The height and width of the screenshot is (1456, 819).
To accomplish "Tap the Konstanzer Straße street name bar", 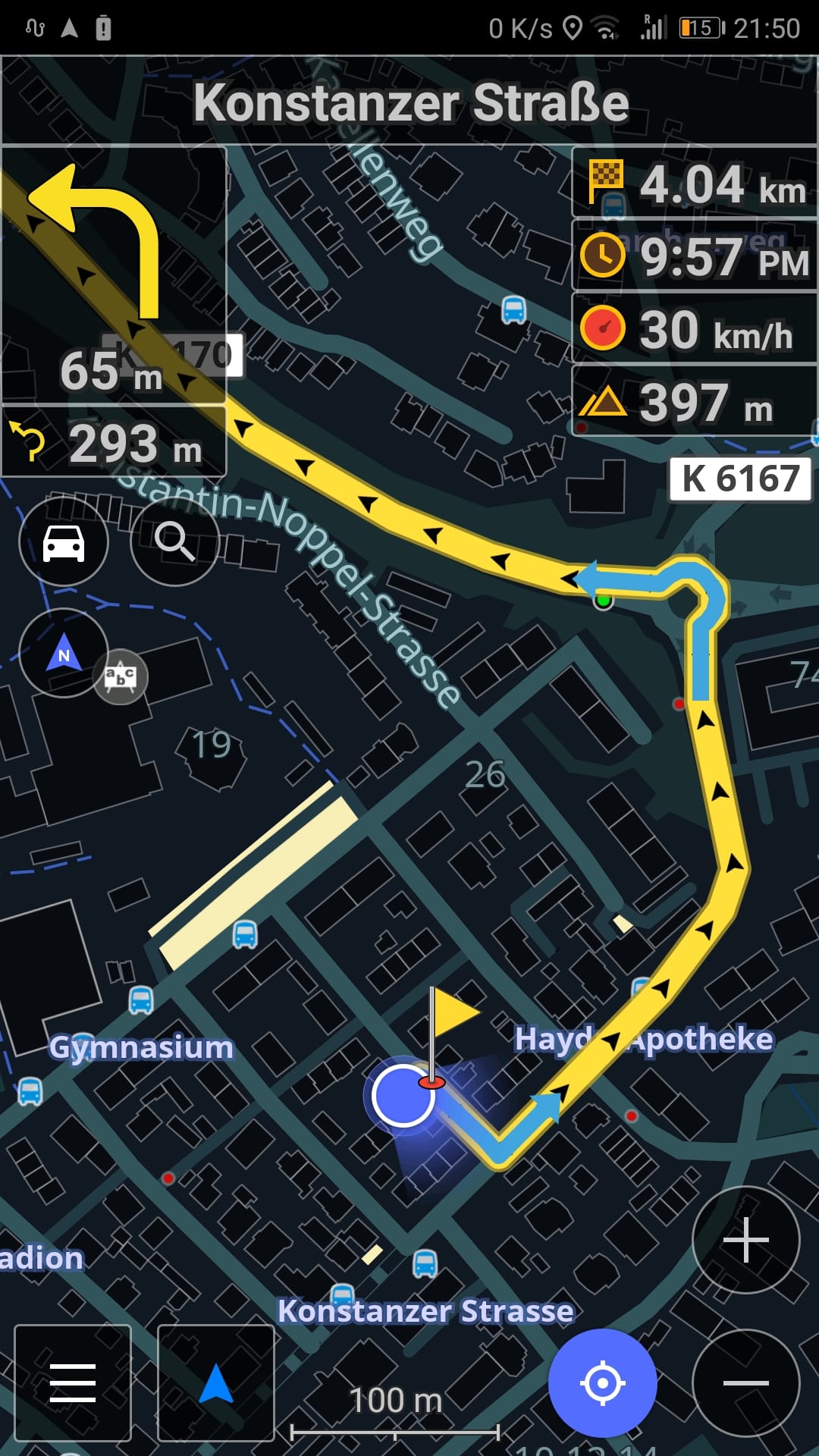I will pos(409,102).
